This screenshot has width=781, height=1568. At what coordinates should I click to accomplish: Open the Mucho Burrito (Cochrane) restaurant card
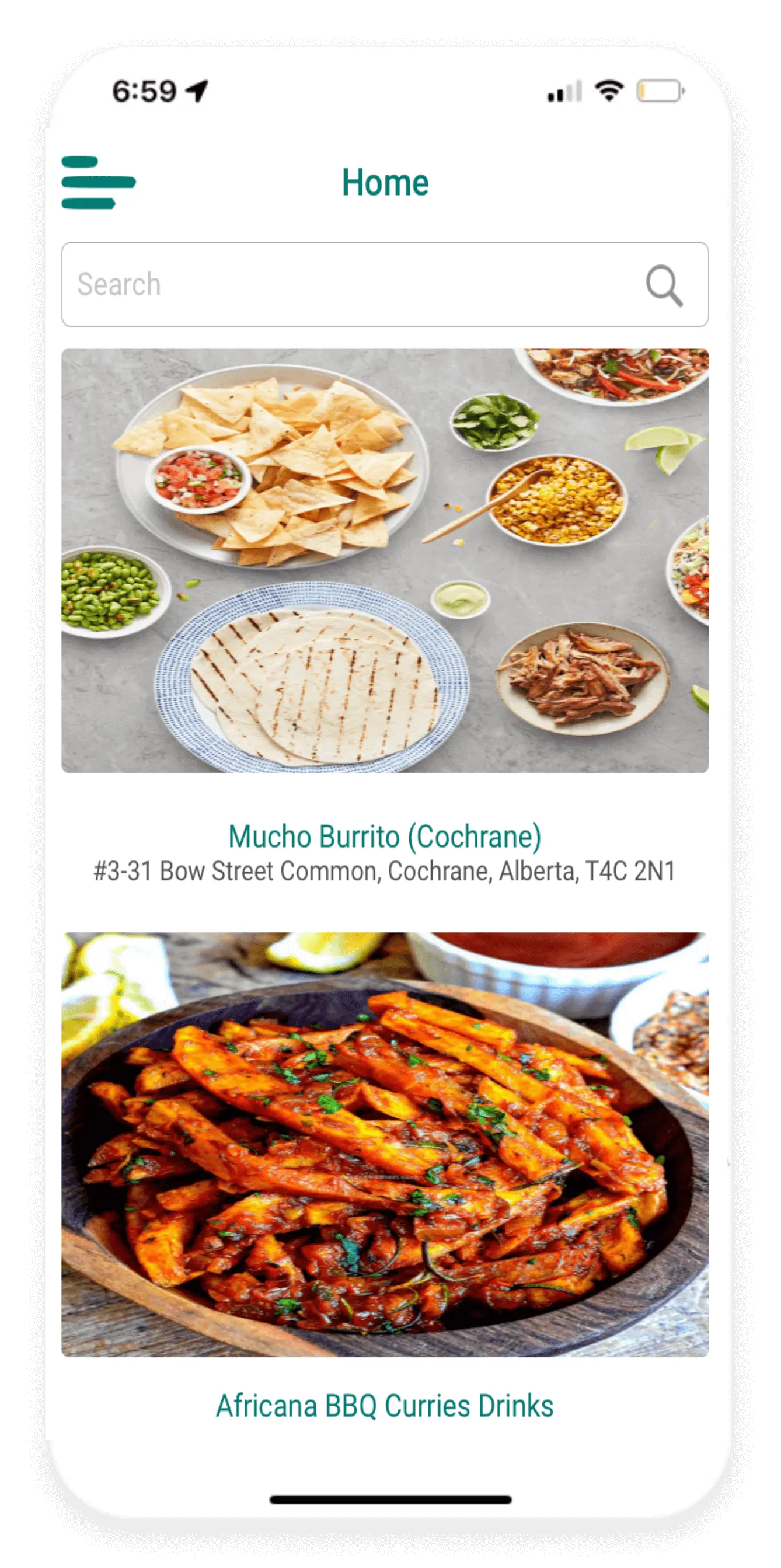(x=385, y=560)
